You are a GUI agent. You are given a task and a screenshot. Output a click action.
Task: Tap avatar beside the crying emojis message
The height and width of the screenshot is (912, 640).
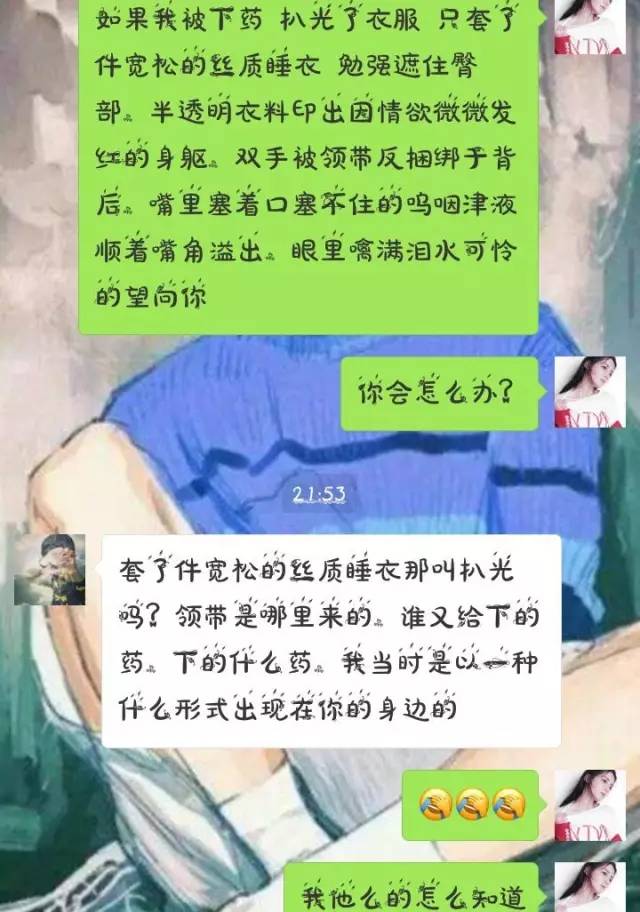pos(590,805)
